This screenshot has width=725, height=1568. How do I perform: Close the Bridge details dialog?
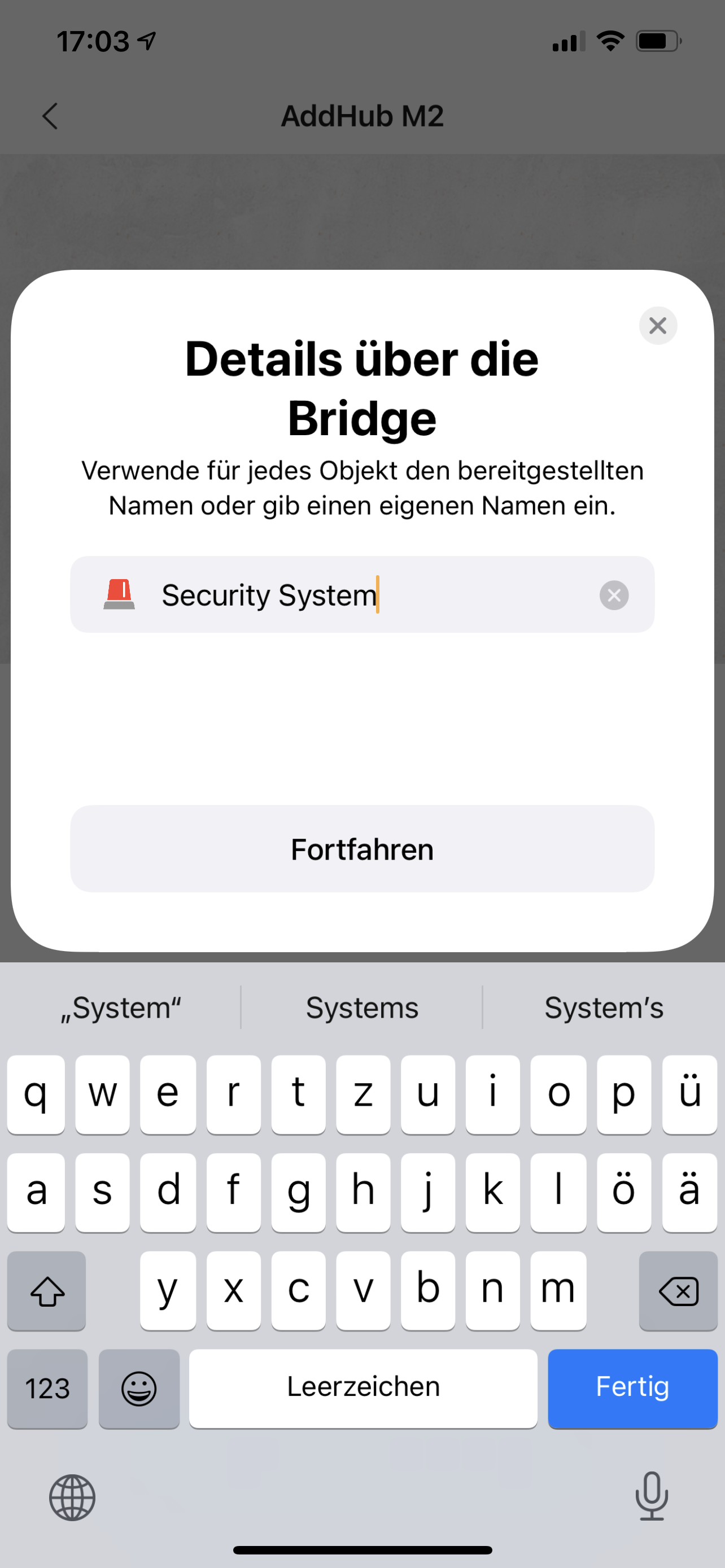[x=657, y=326]
